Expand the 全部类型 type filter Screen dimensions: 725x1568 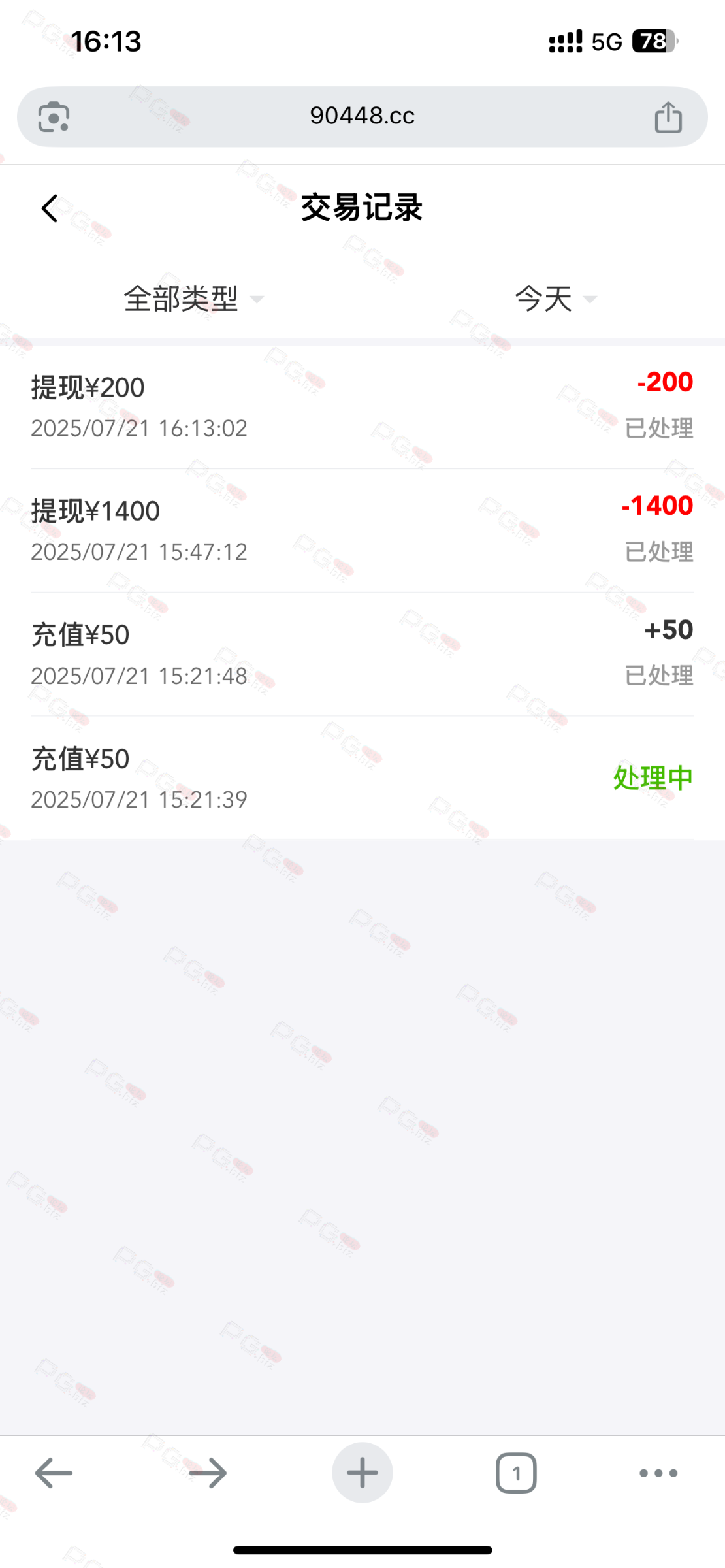point(193,299)
